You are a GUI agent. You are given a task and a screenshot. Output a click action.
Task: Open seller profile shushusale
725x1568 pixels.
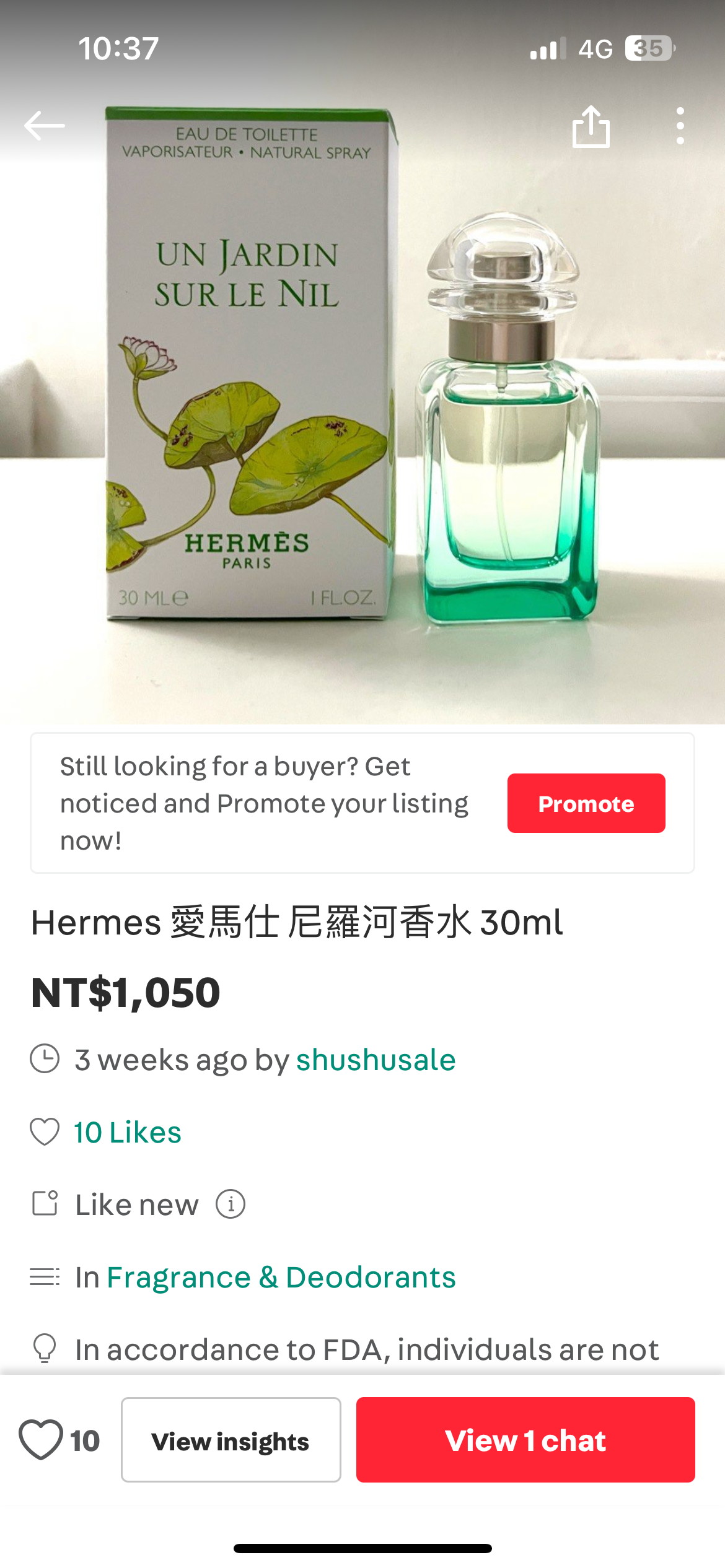[376, 1060]
